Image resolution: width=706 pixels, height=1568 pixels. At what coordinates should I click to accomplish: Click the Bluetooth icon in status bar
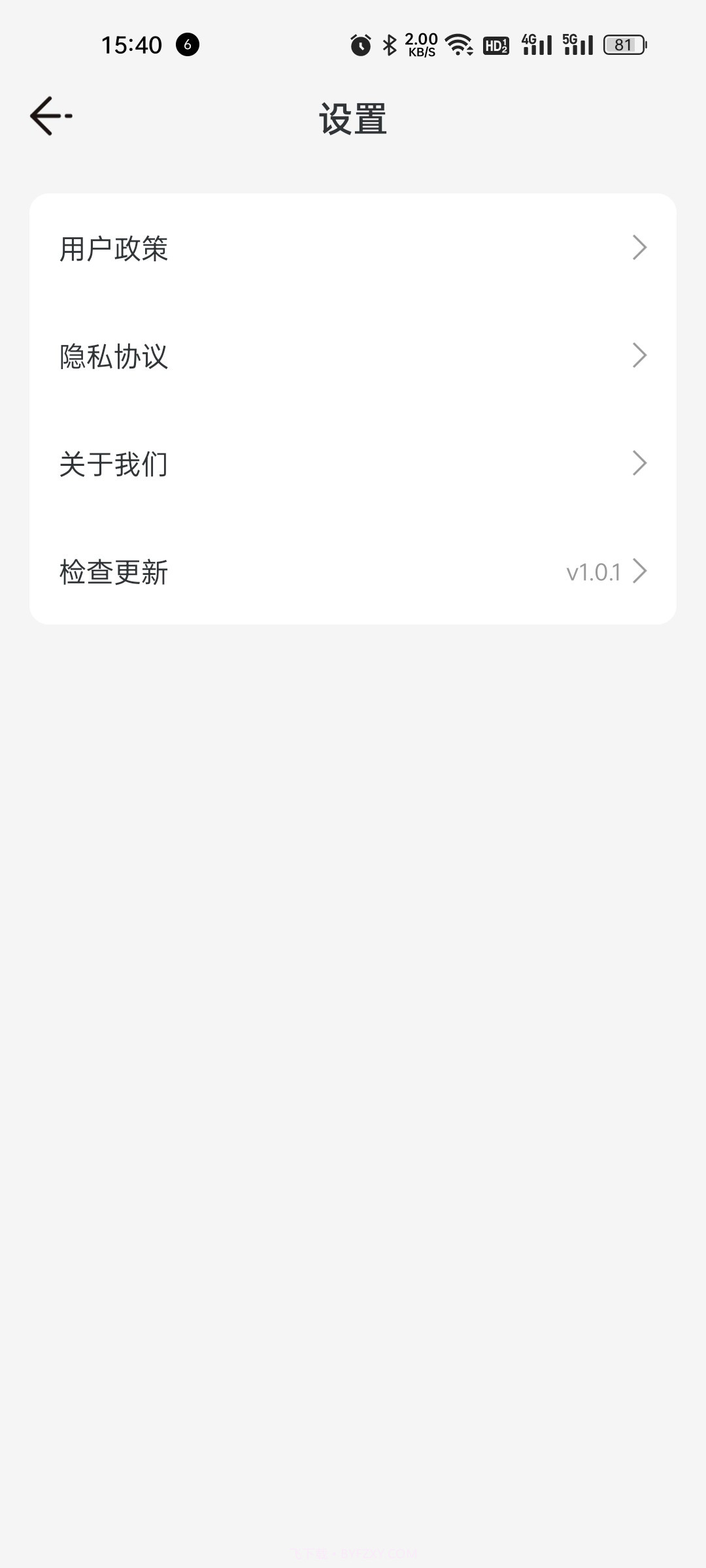point(389,44)
